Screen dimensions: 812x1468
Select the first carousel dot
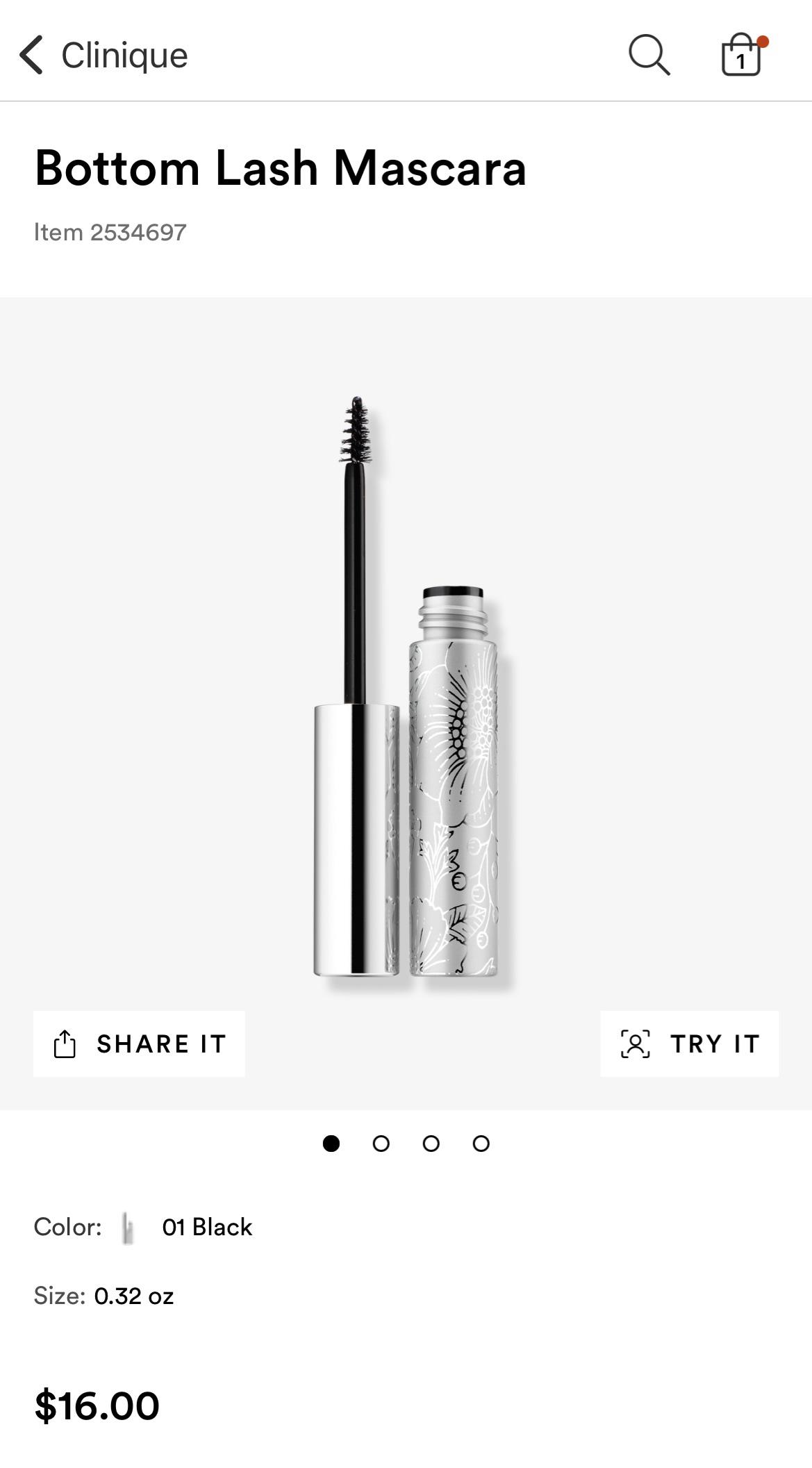pyautogui.click(x=331, y=1144)
